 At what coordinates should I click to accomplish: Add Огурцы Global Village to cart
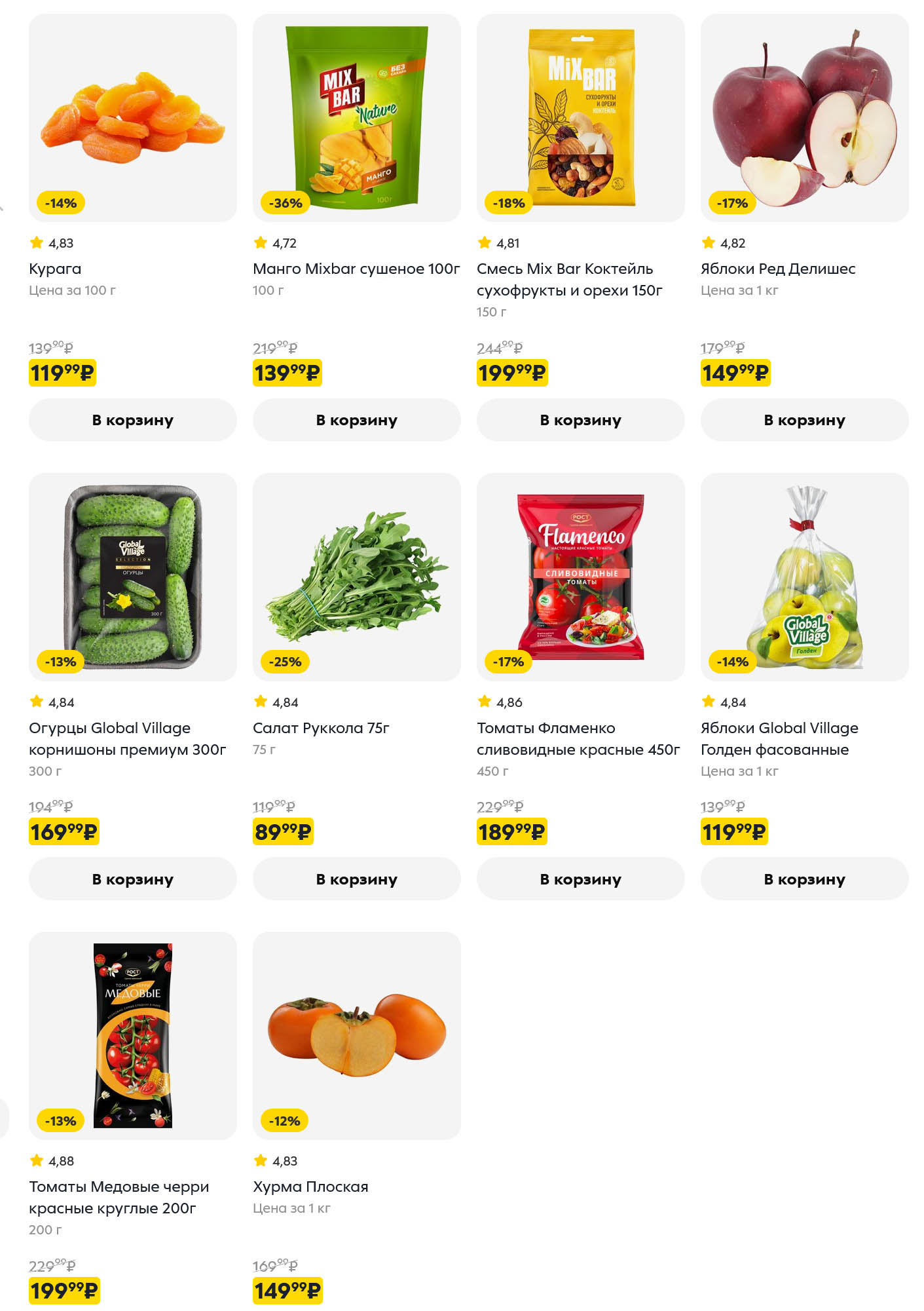(132, 879)
